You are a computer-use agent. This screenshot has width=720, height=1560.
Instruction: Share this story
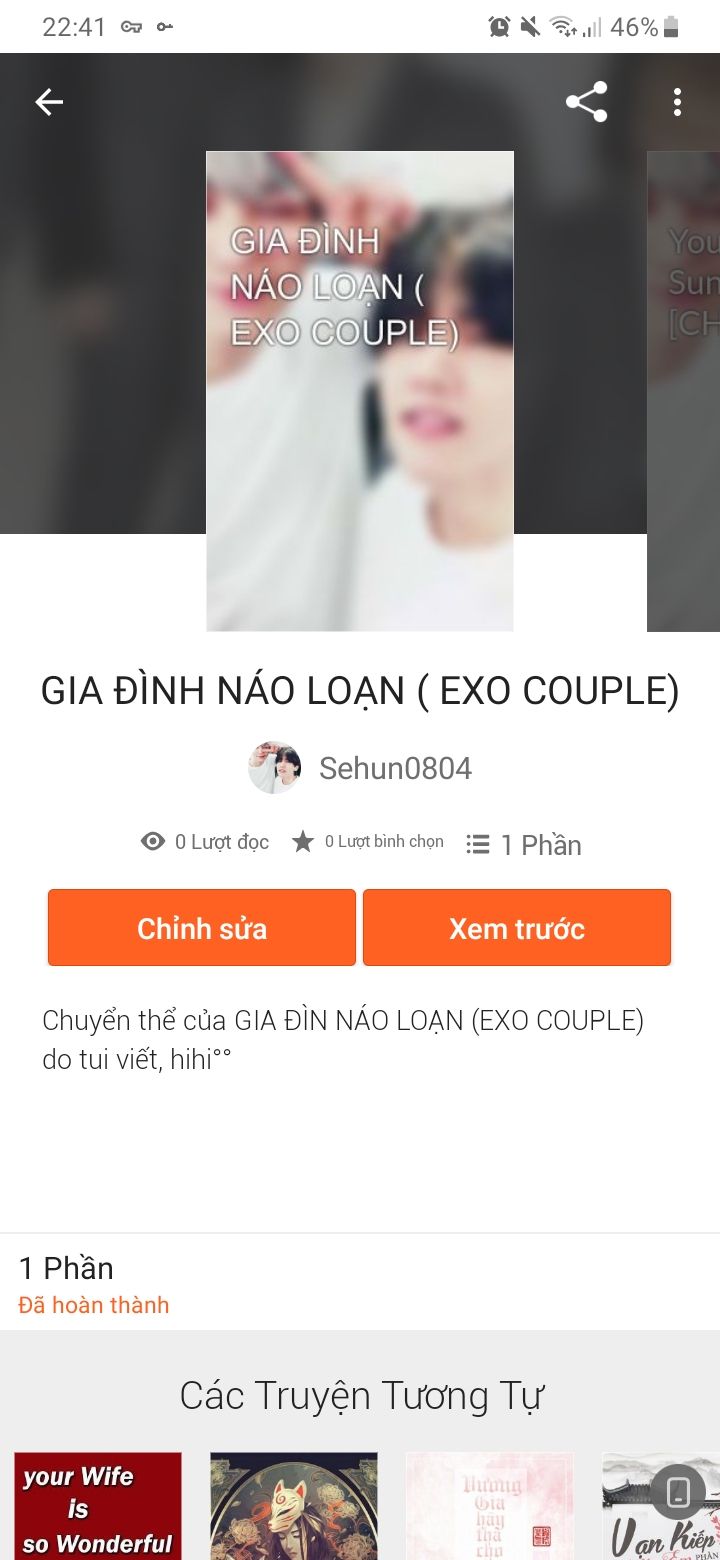pos(586,102)
